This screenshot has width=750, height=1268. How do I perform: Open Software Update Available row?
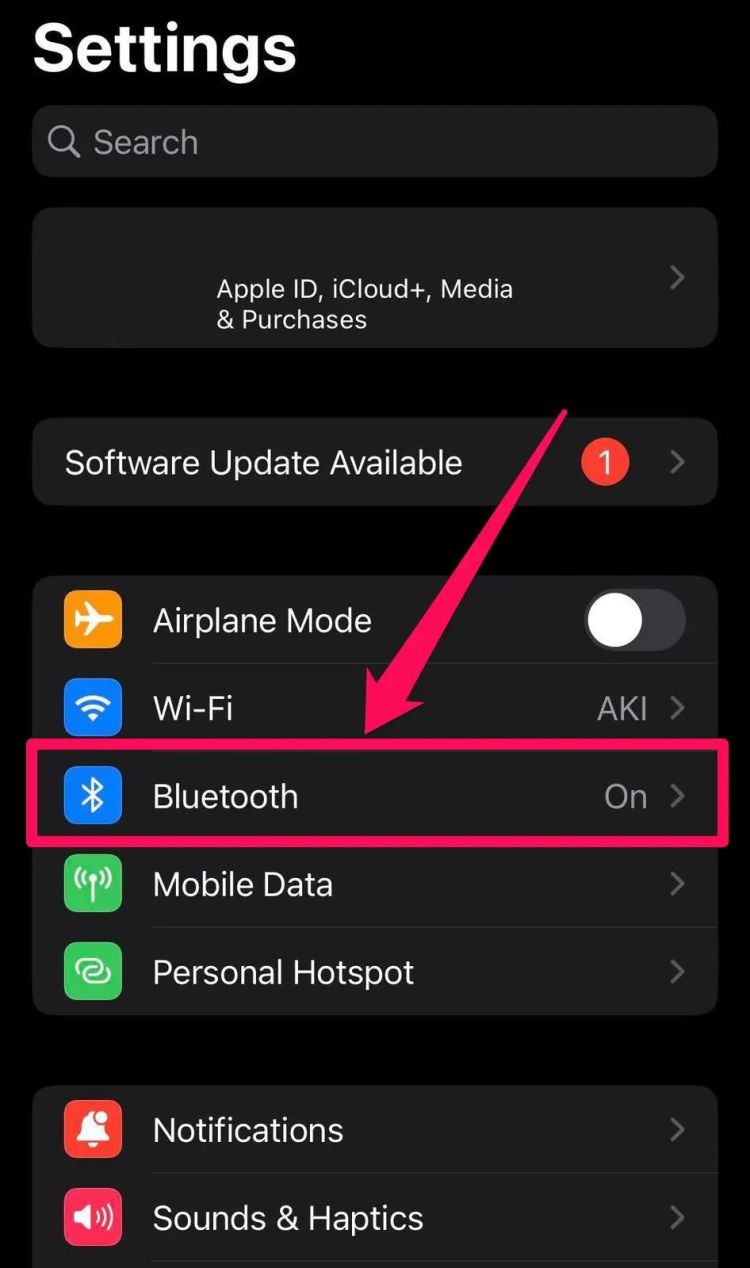[374, 462]
